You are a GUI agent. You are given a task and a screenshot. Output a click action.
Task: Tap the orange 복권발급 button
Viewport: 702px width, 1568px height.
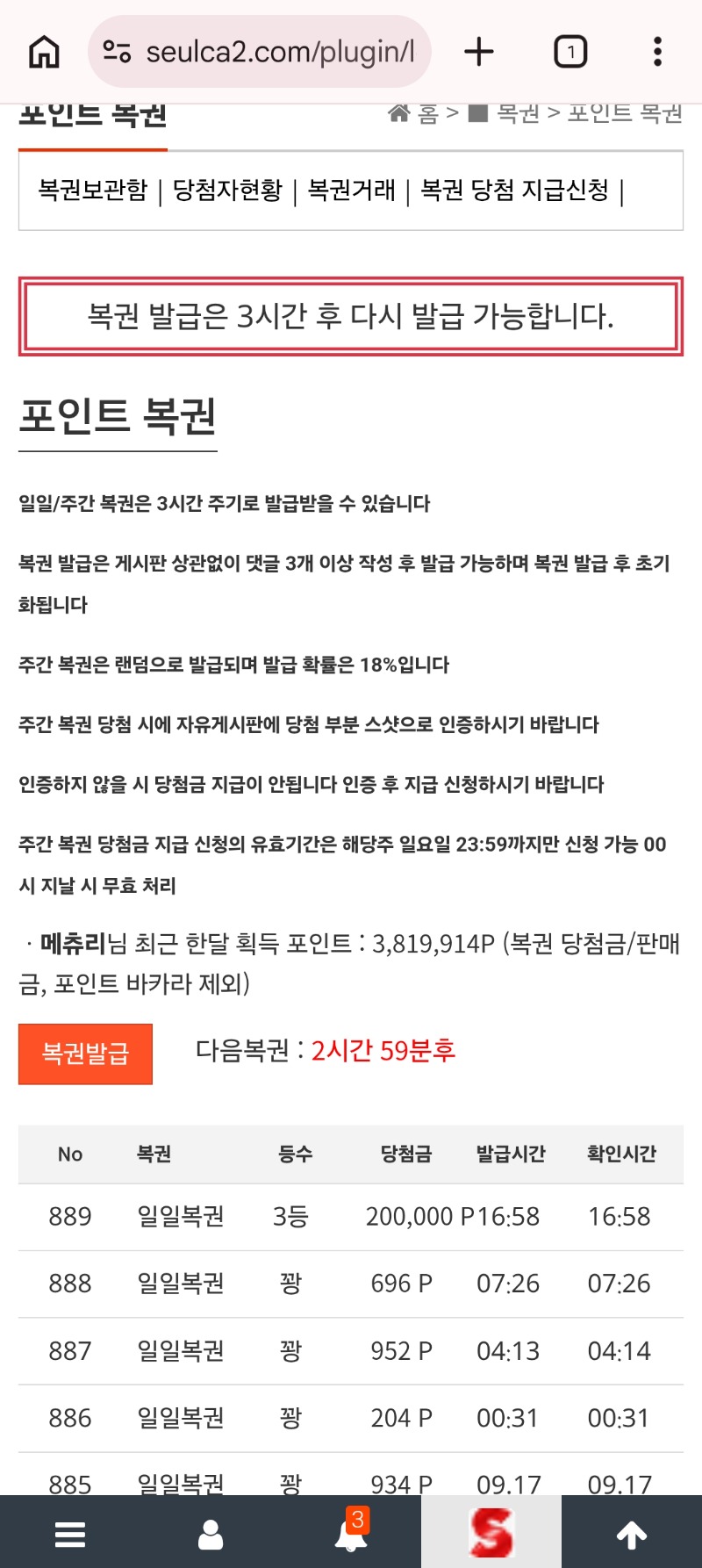click(x=86, y=1054)
